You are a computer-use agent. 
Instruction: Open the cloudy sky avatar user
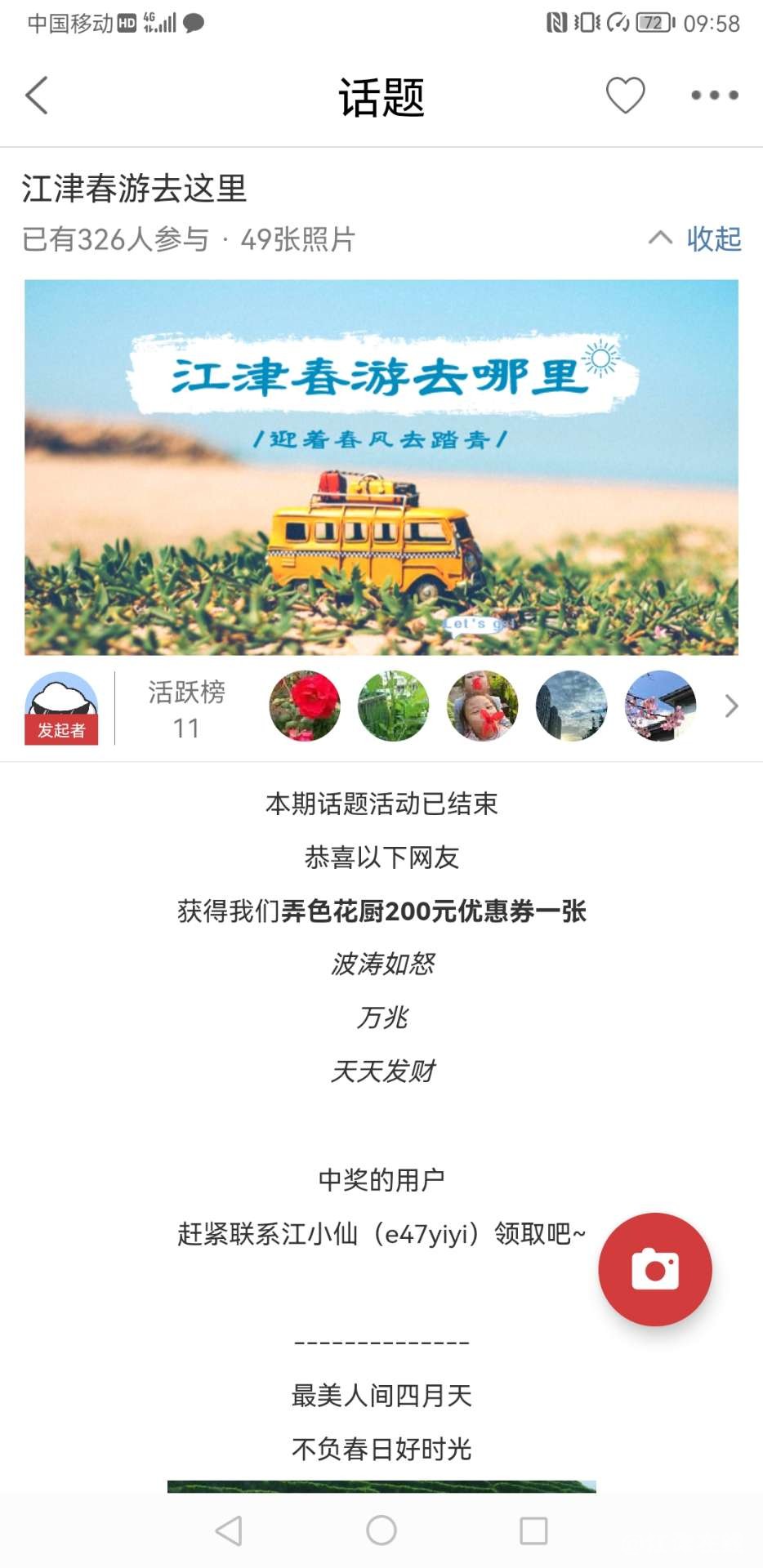pos(572,706)
